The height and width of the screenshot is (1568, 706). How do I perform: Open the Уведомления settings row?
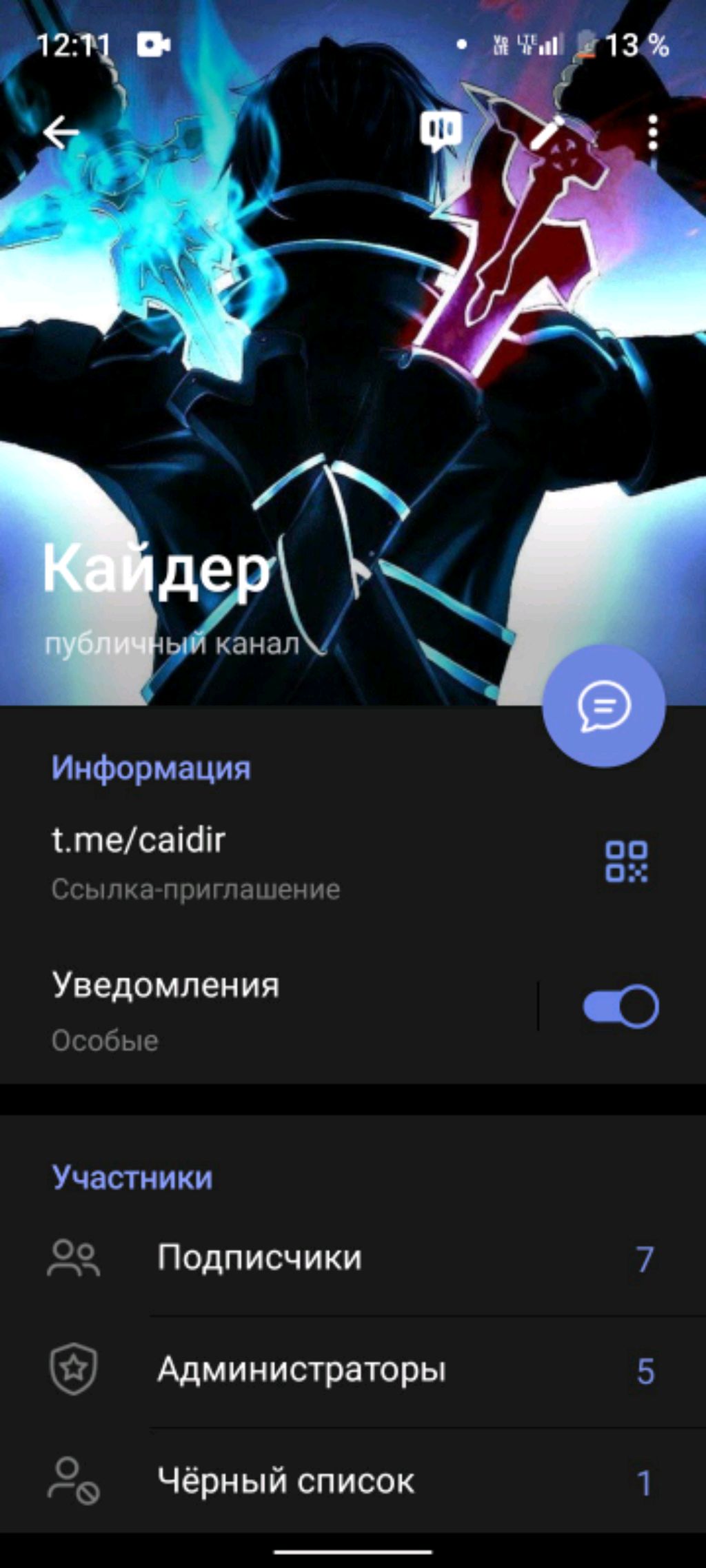pyautogui.click(x=269, y=1010)
